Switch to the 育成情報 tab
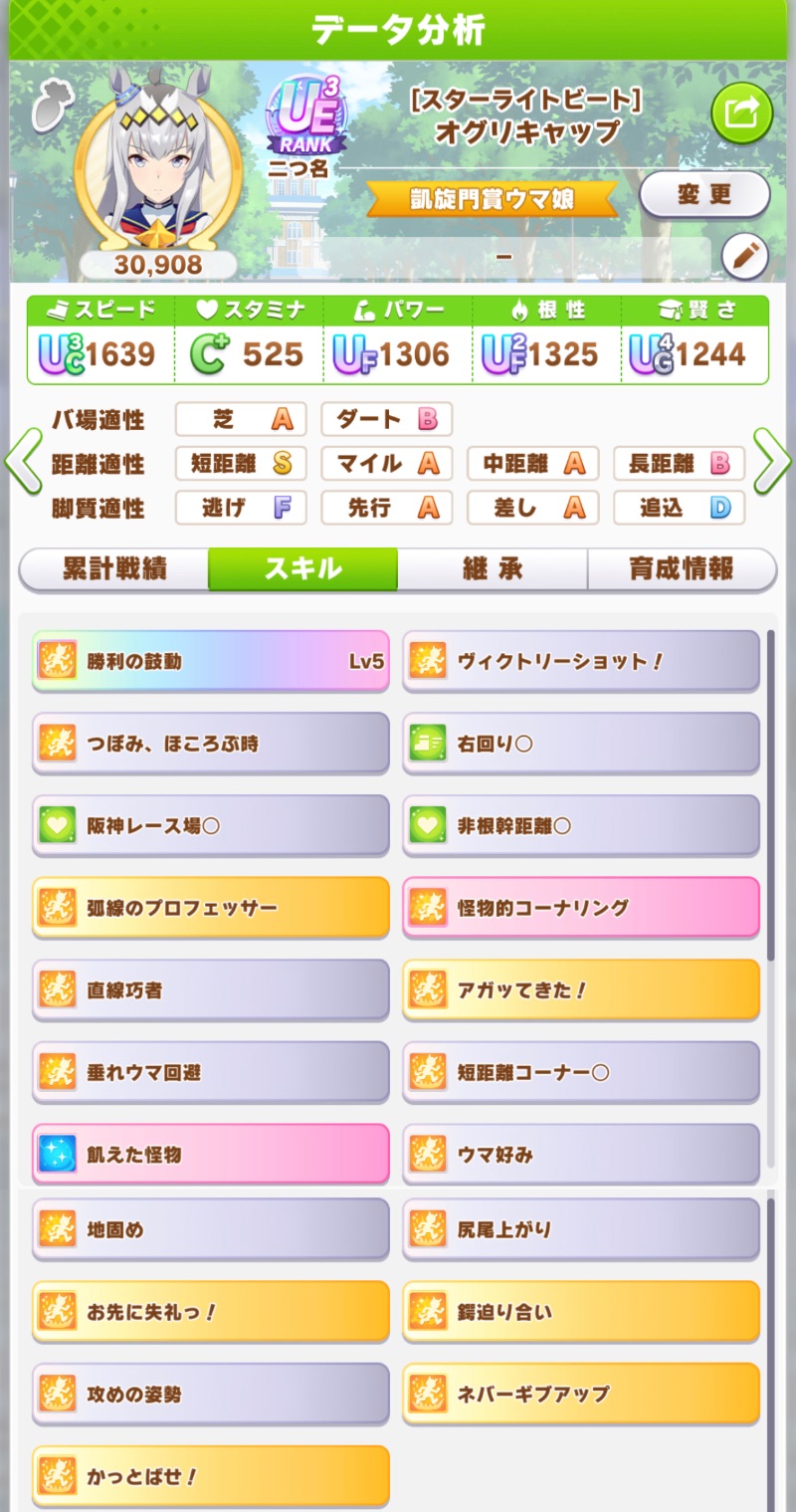This screenshot has width=796, height=1512. pyautogui.click(x=682, y=569)
